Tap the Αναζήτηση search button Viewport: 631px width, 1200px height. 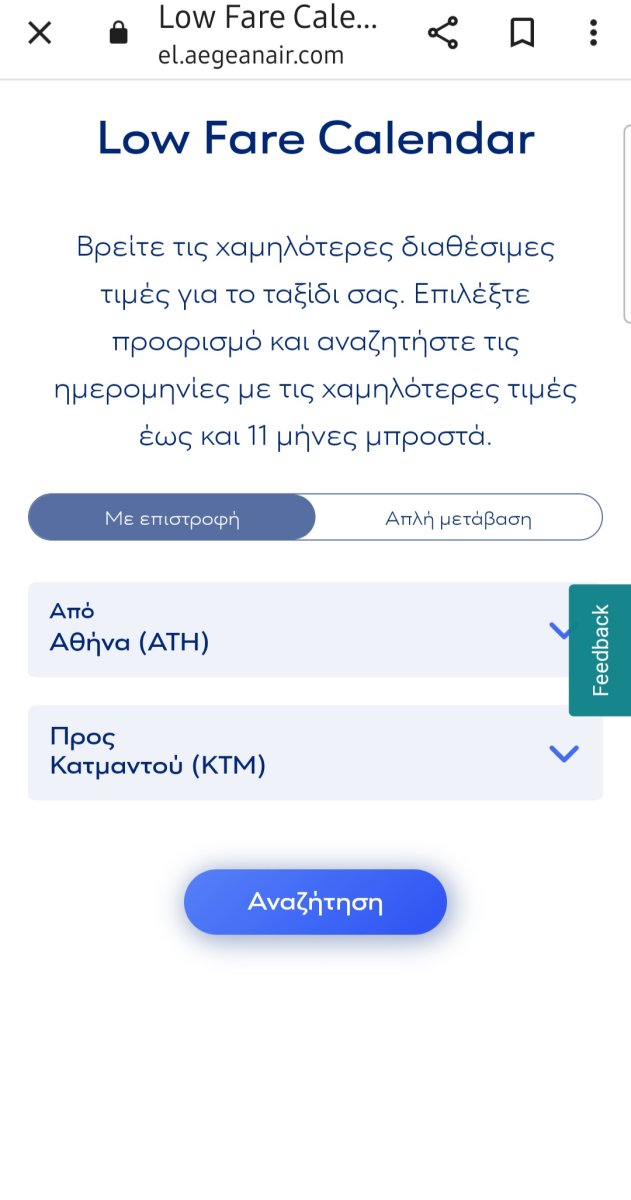(x=315, y=902)
